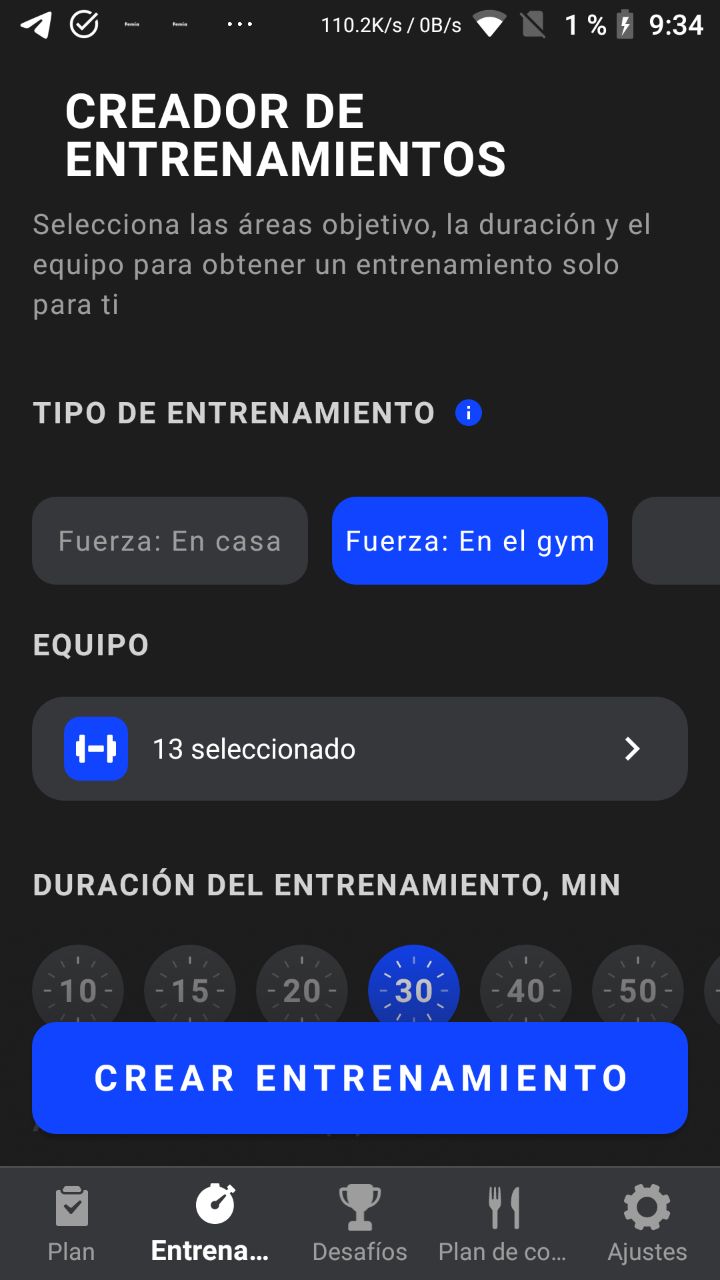Set workout duration to 10 minutes
The height and width of the screenshot is (1280, 720).
point(78,990)
